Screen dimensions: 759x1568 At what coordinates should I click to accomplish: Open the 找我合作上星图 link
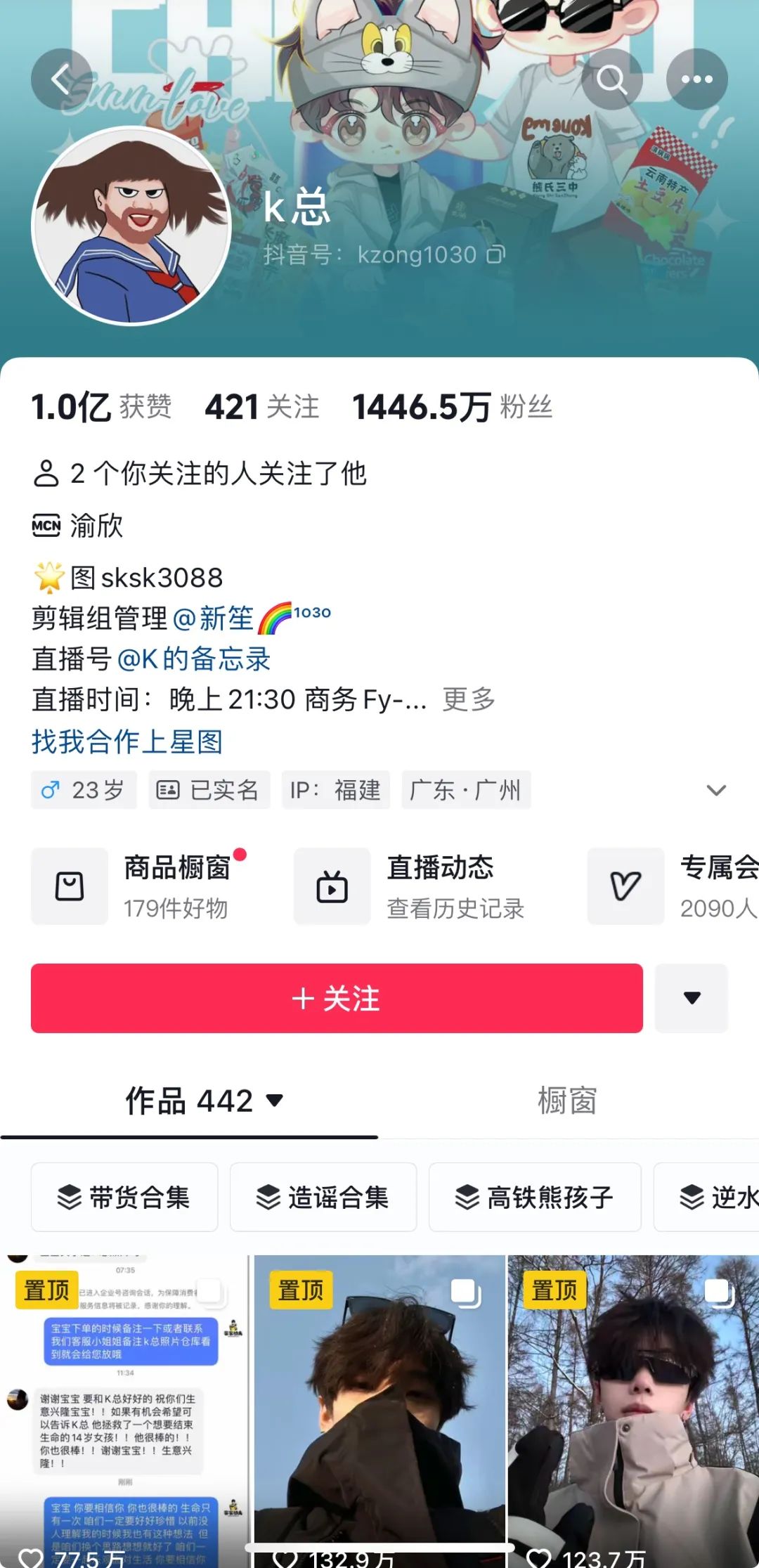coord(127,742)
